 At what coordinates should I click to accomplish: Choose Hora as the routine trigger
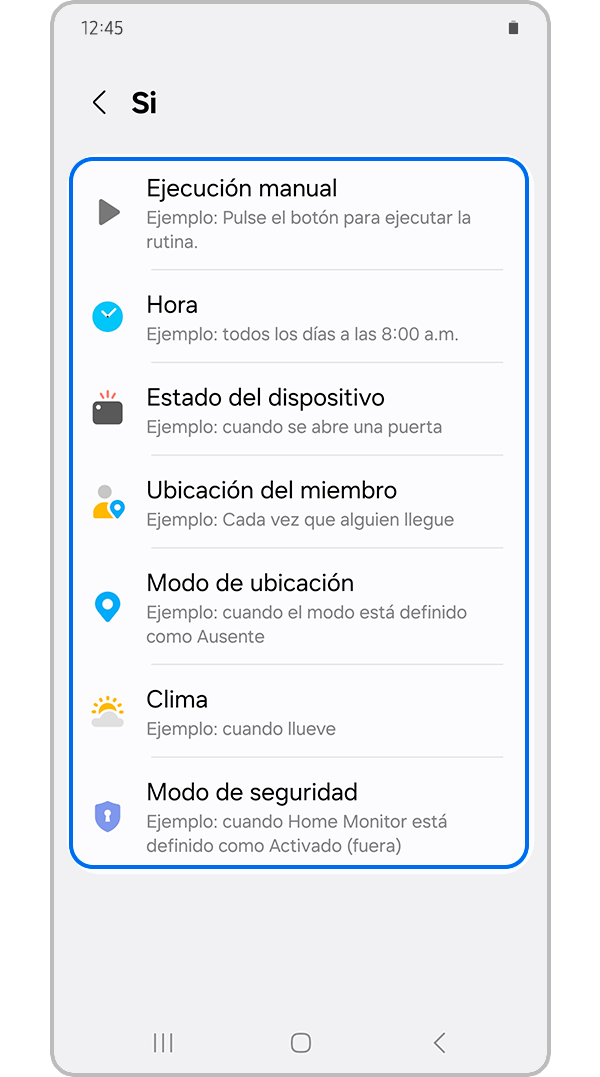(x=300, y=317)
